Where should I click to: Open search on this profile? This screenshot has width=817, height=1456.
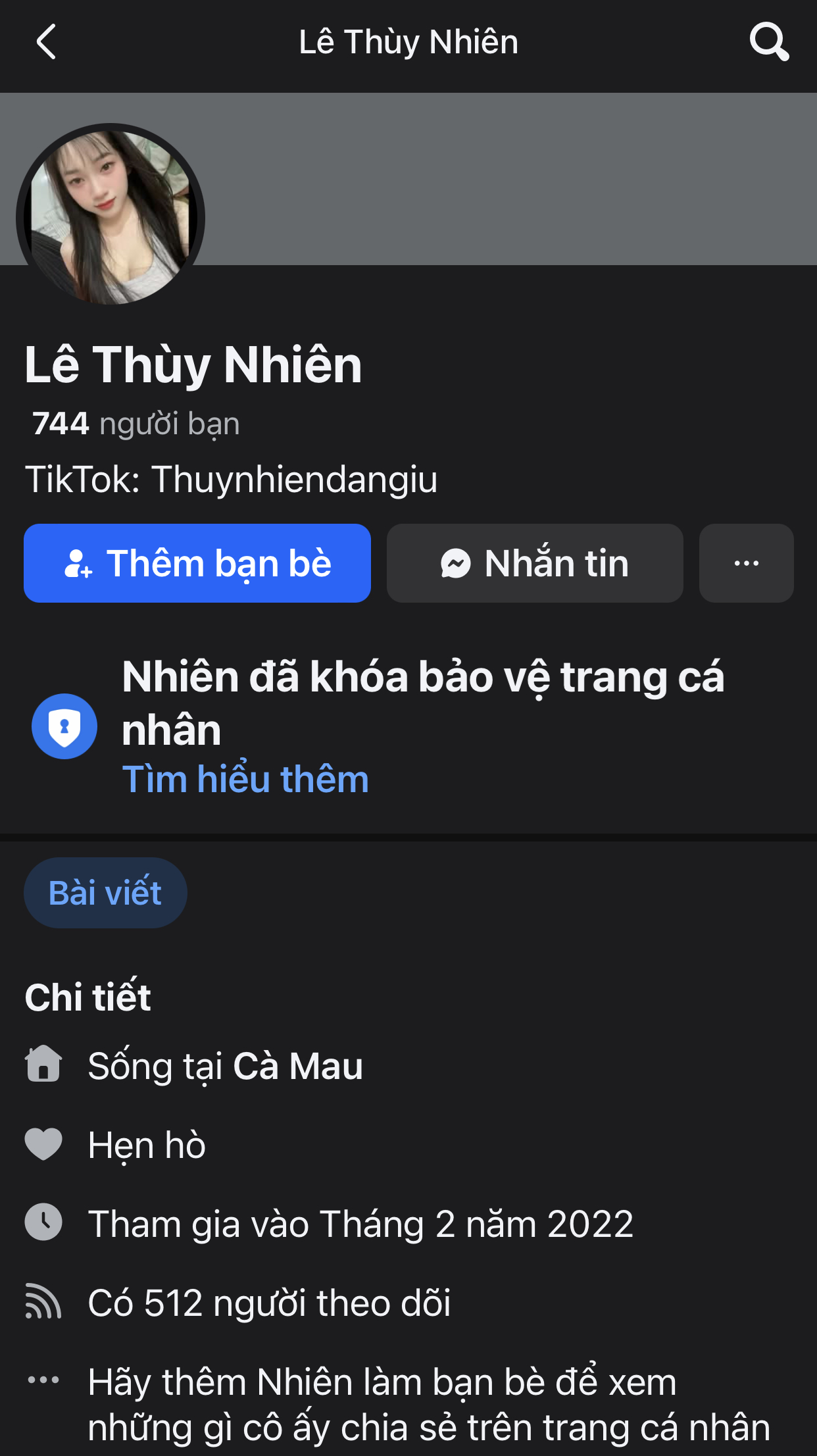point(768,42)
